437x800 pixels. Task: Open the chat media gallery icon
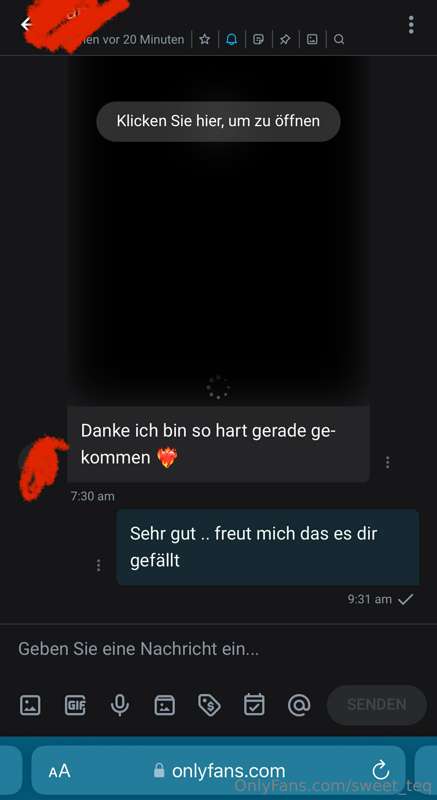tap(312, 39)
